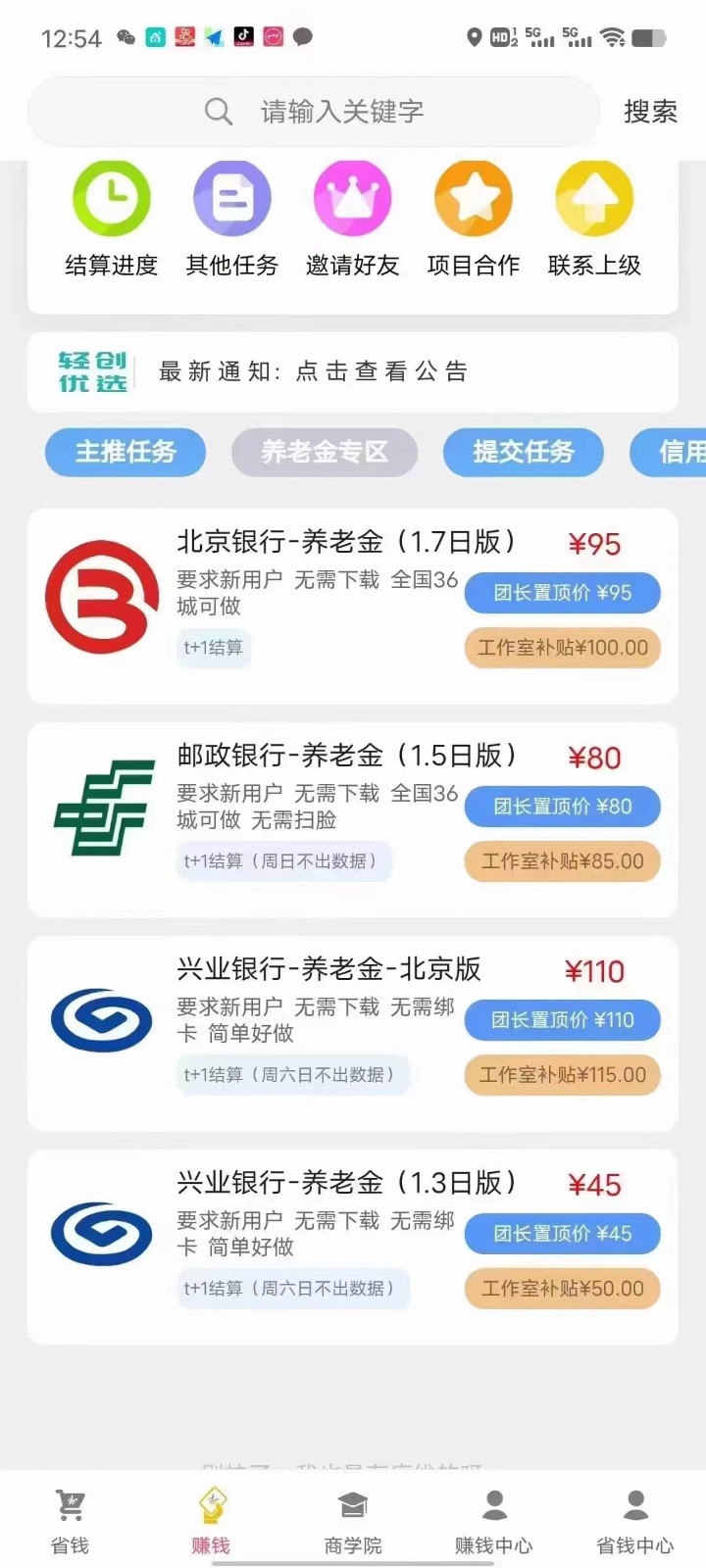
Task: Click the 兴业银行 logo on 北京版 task
Action: (101, 1020)
